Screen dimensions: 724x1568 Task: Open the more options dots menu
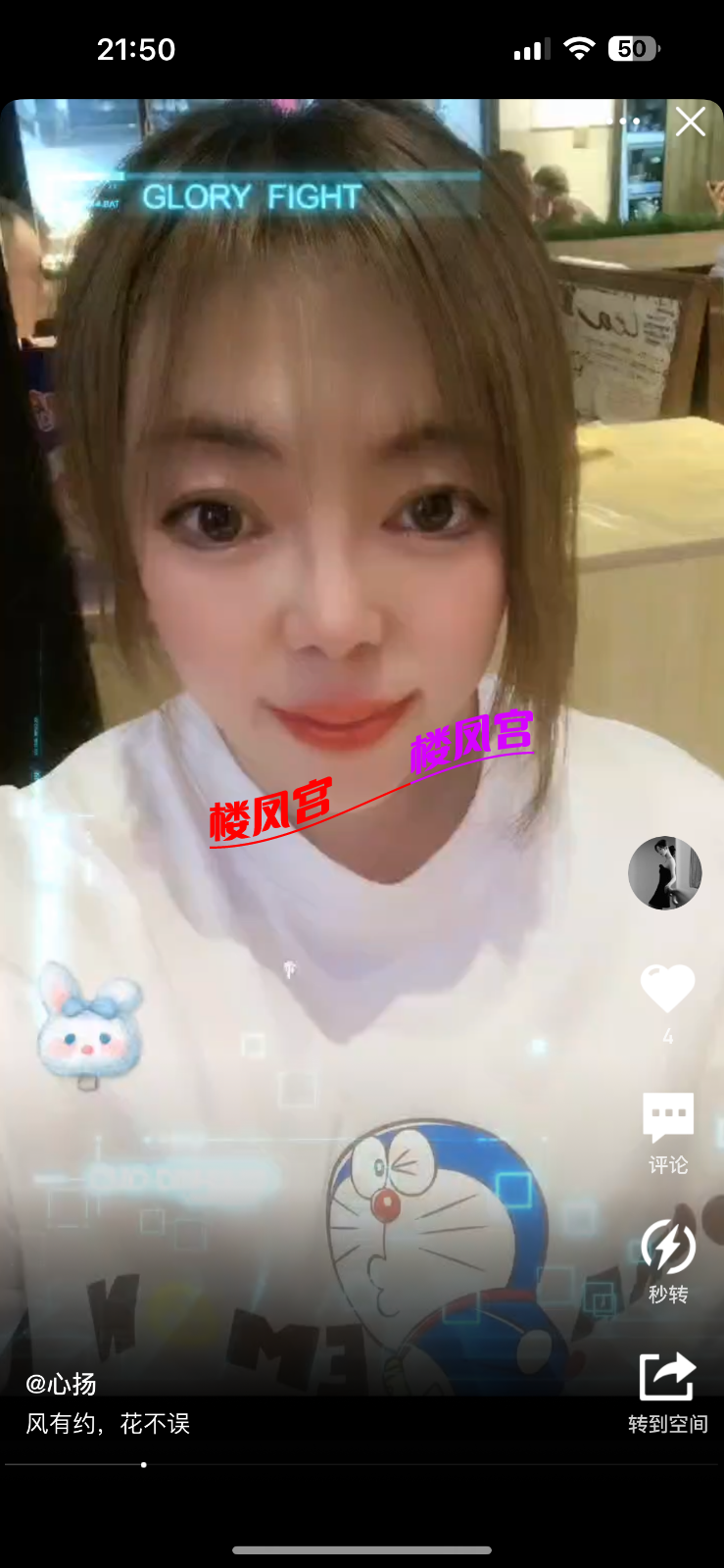click(630, 122)
